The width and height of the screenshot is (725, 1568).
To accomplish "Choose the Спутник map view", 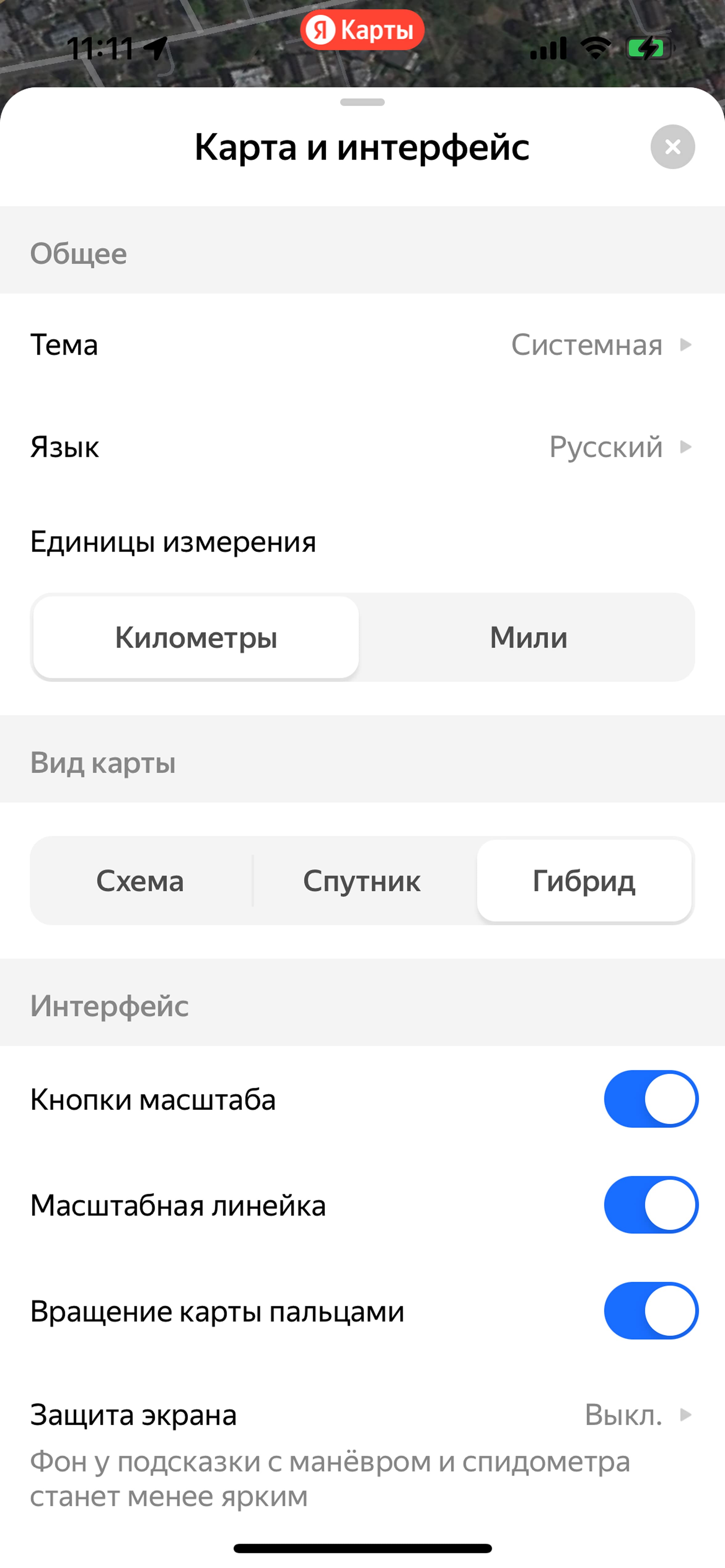I will tap(362, 881).
